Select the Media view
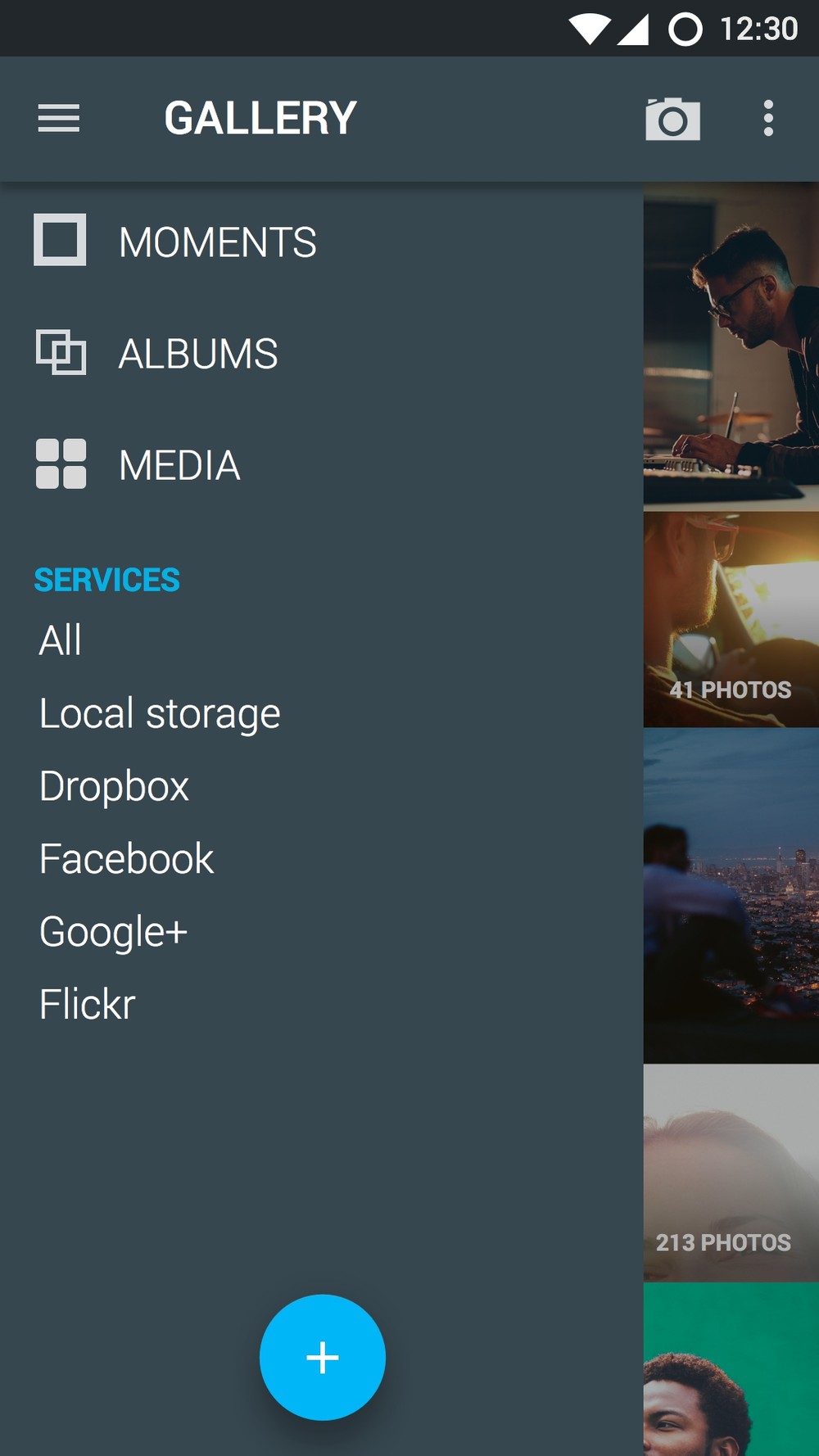The width and height of the screenshot is (819, 1456). [138, 465]
